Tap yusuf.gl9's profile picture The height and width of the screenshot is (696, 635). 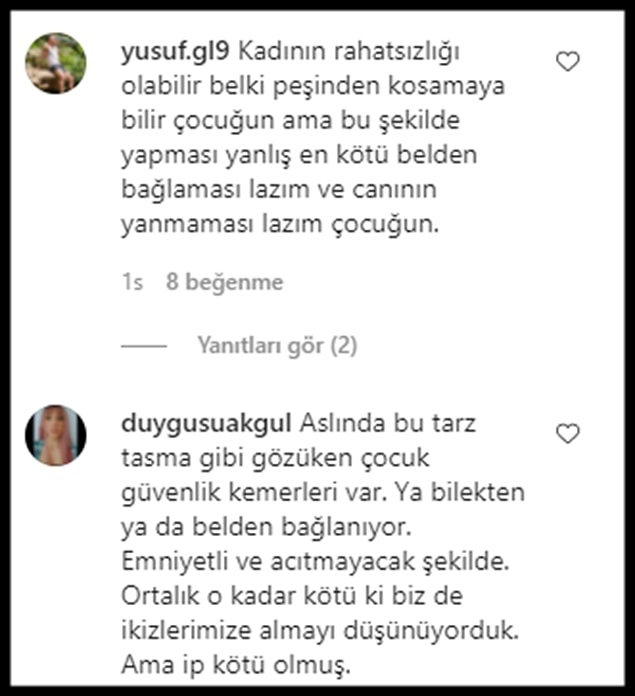(x=55, y=62)
